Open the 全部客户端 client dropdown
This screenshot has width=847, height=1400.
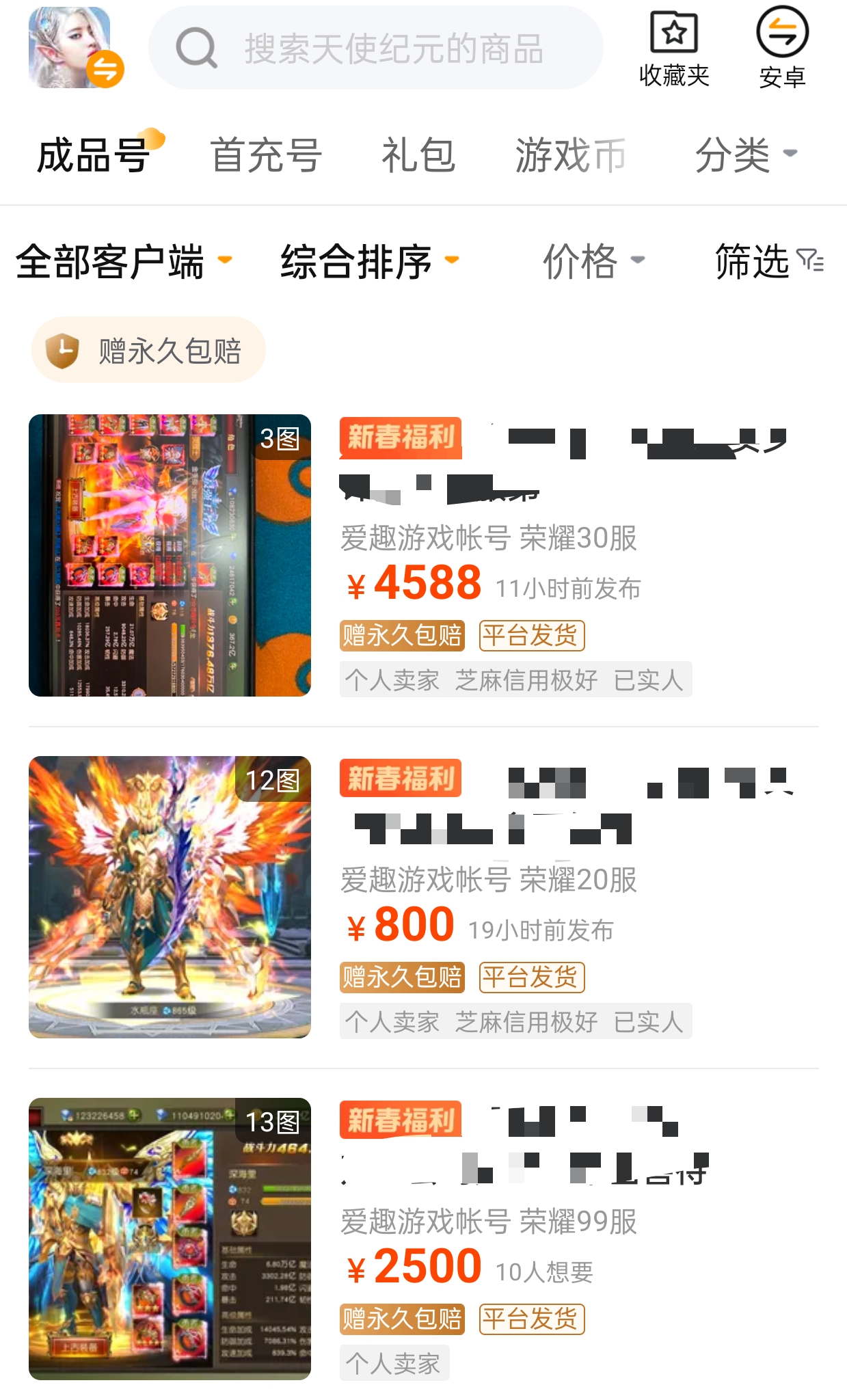124,262
